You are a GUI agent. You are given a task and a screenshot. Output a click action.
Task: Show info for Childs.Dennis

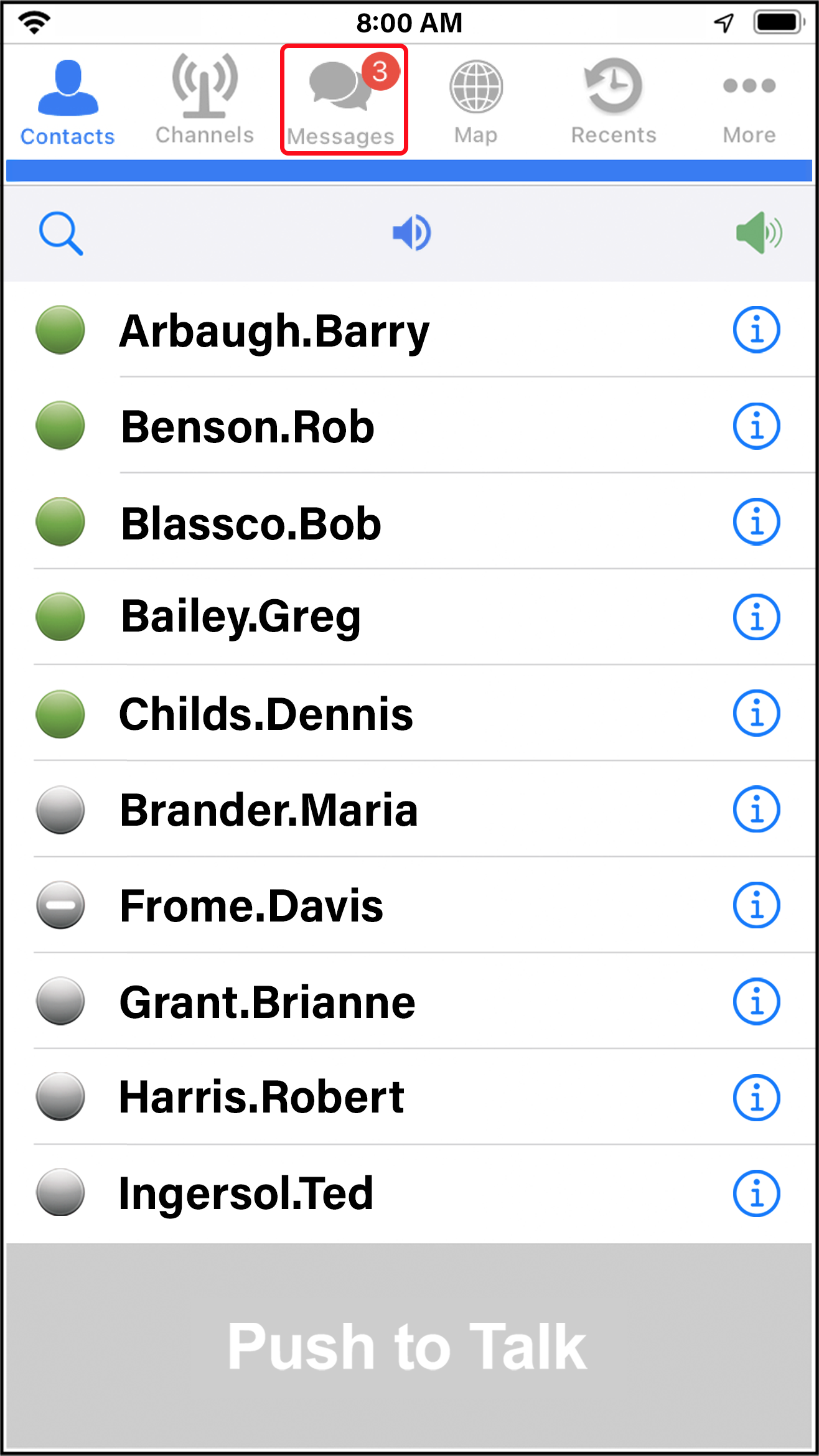click(756, 713)
